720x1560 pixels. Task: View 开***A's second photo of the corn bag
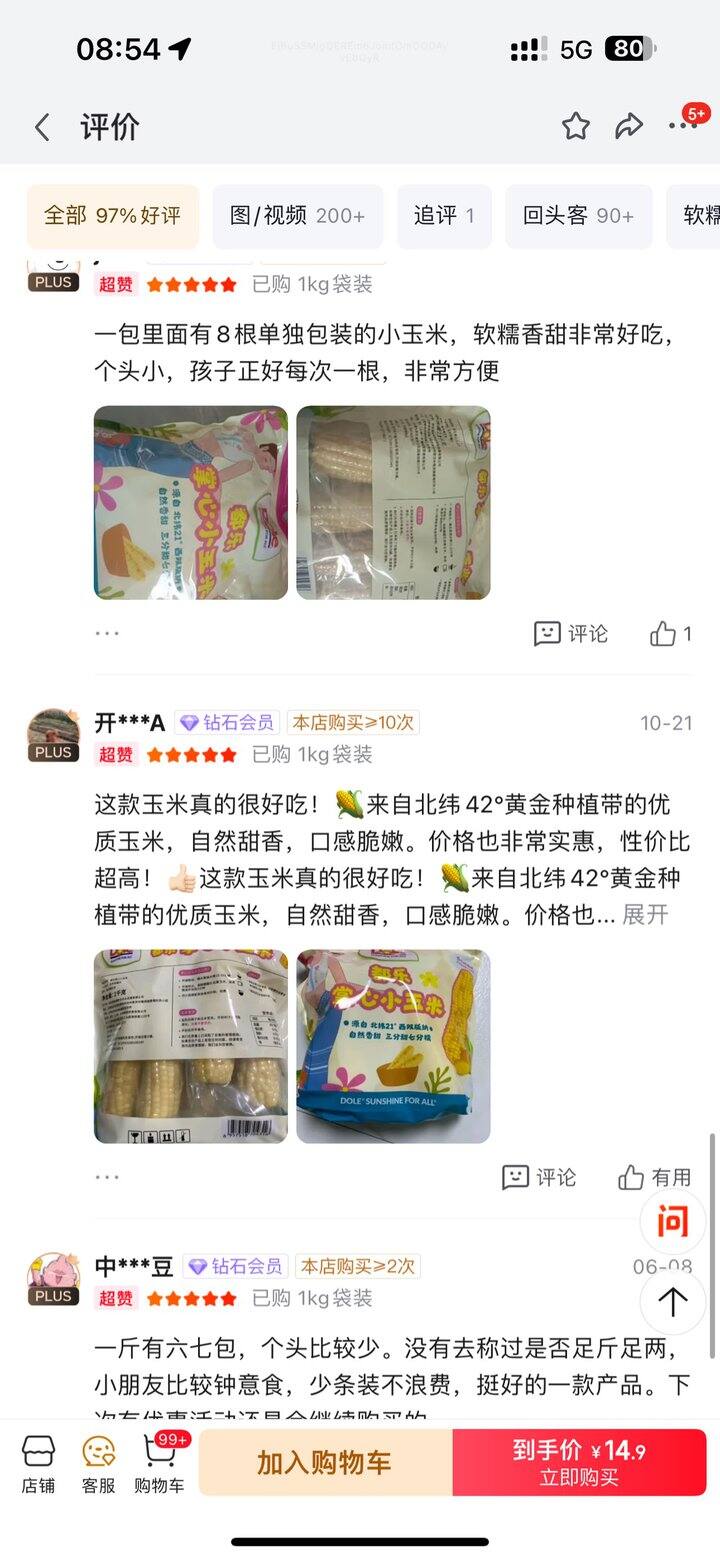pos(393,1046)
